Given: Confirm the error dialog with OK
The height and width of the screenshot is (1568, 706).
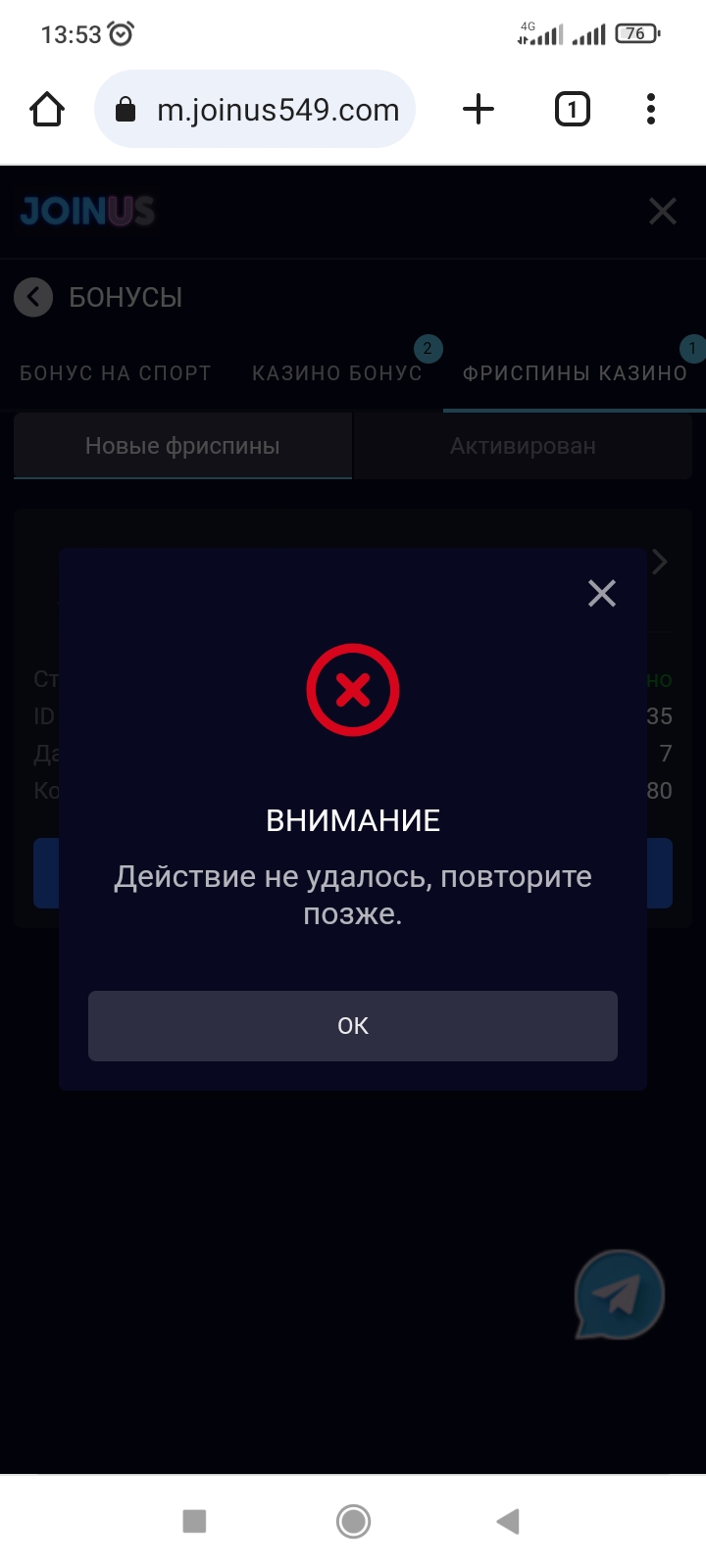Looking at the screenshot, I should pyautogui.click(x=353, y=1025).
